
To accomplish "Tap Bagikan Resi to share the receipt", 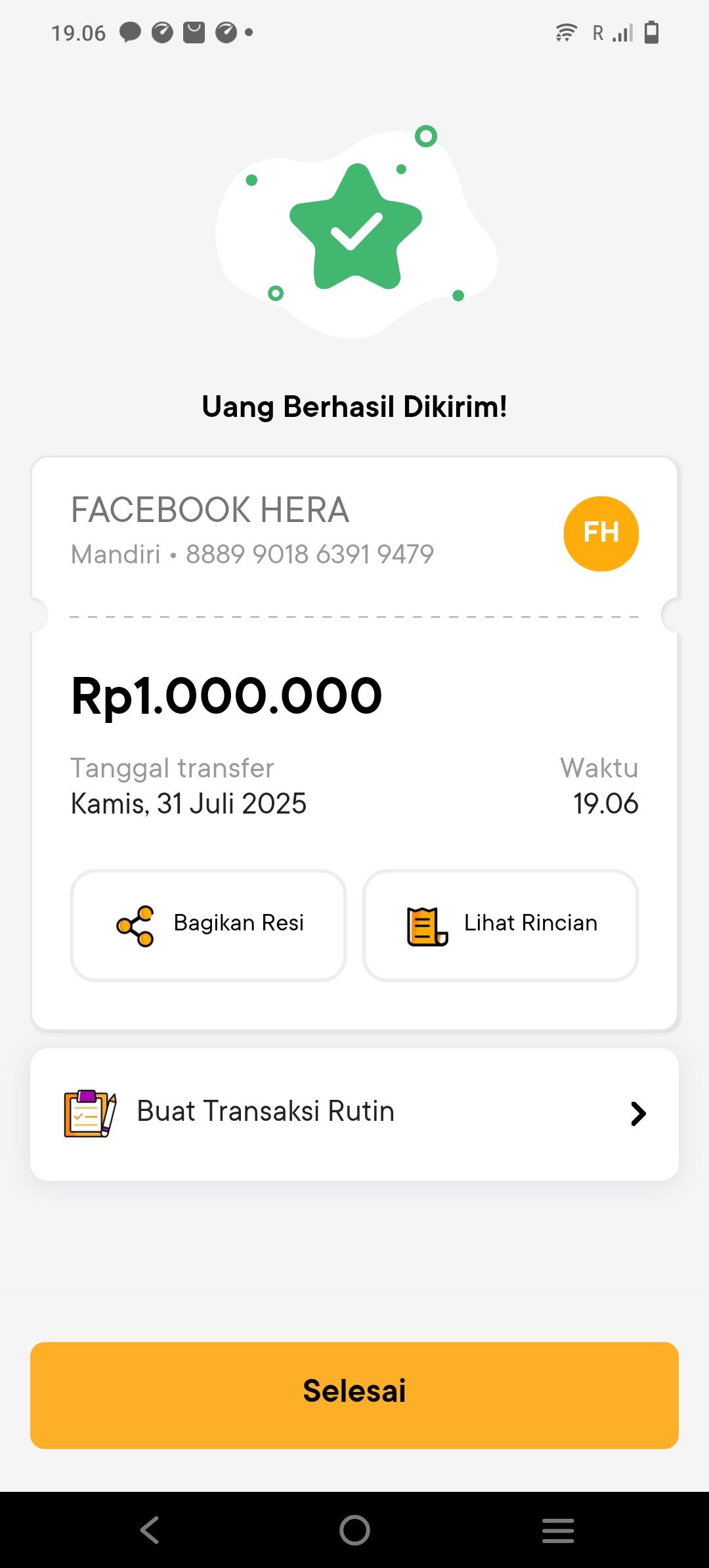I will (x=208, y=925).
